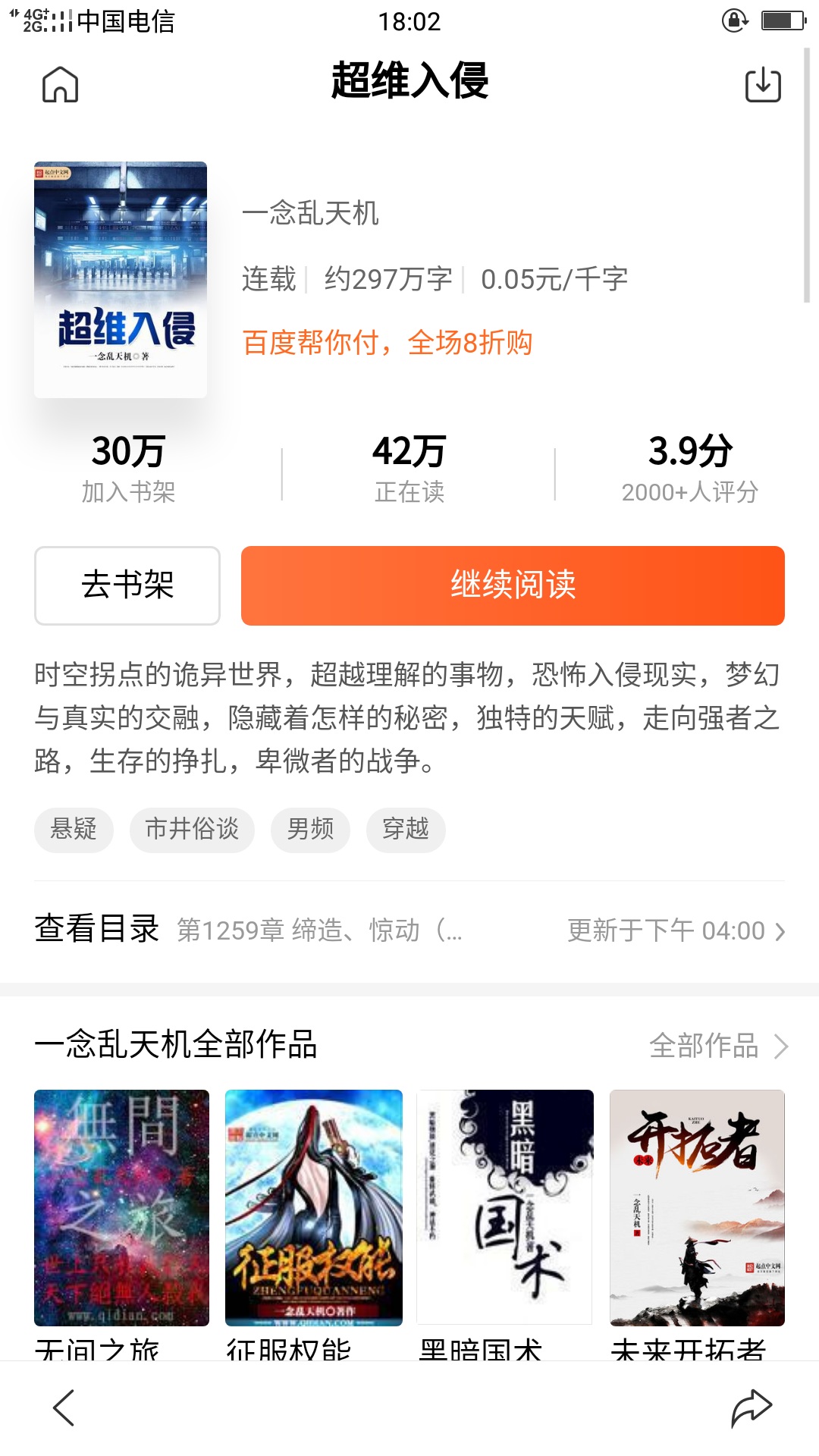Tap the 超维入侵 book cover image
The image size is (819, 1456).
tap(121, 279)
